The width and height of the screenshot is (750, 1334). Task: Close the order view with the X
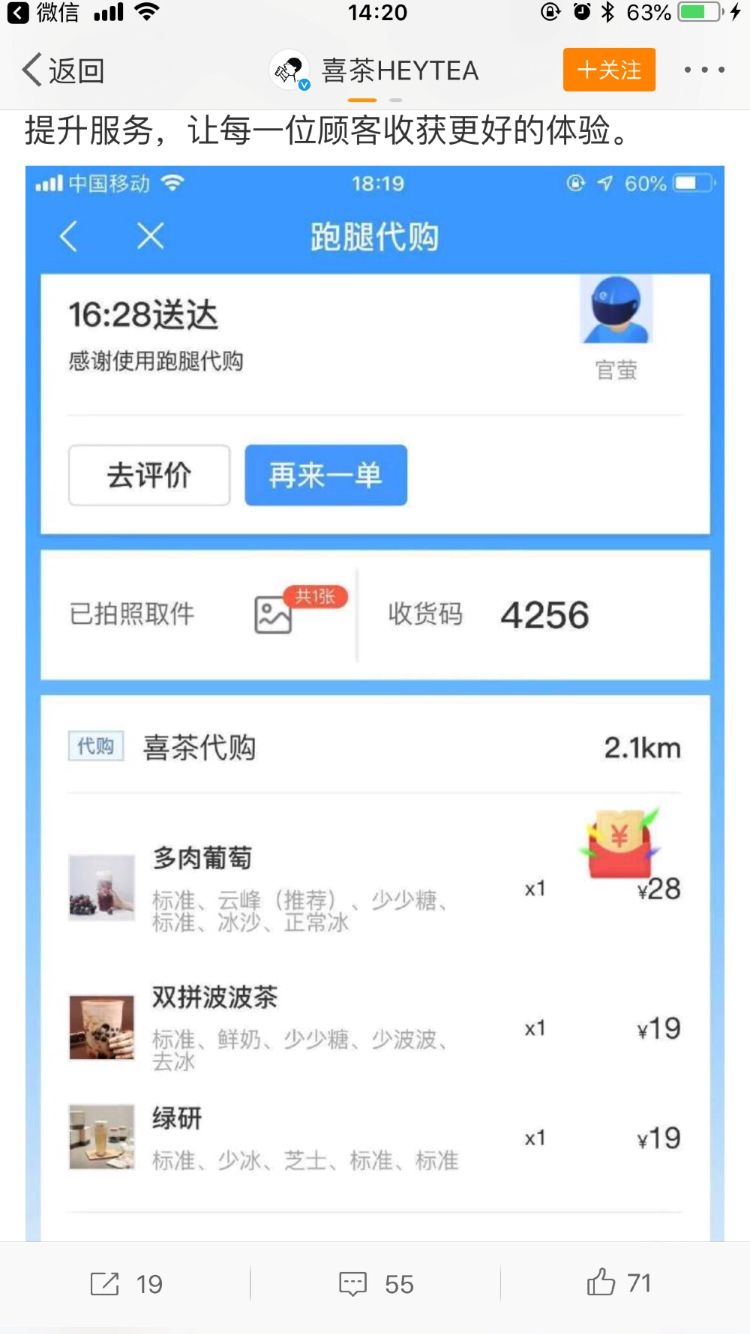tap(148, 237)
